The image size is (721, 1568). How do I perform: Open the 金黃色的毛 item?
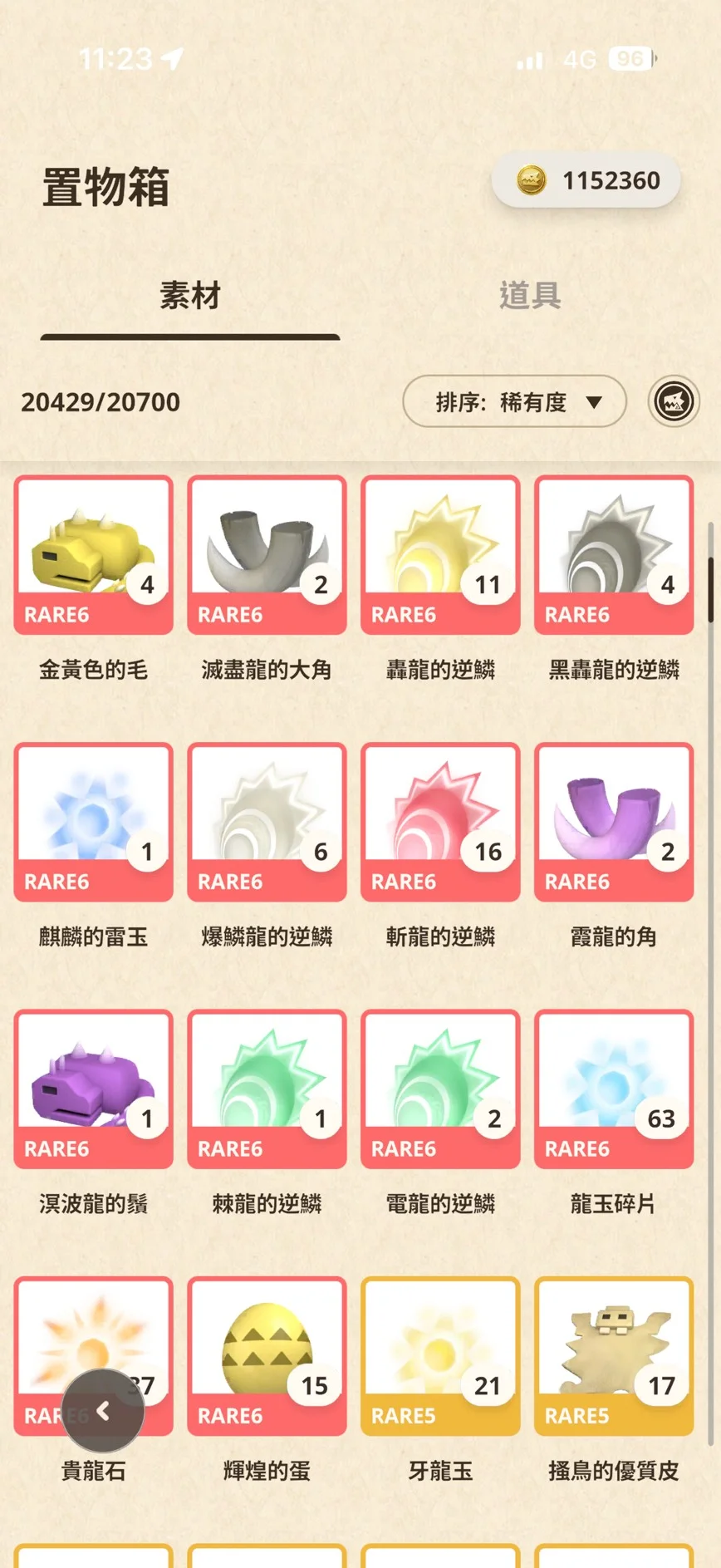click(94, 555)
